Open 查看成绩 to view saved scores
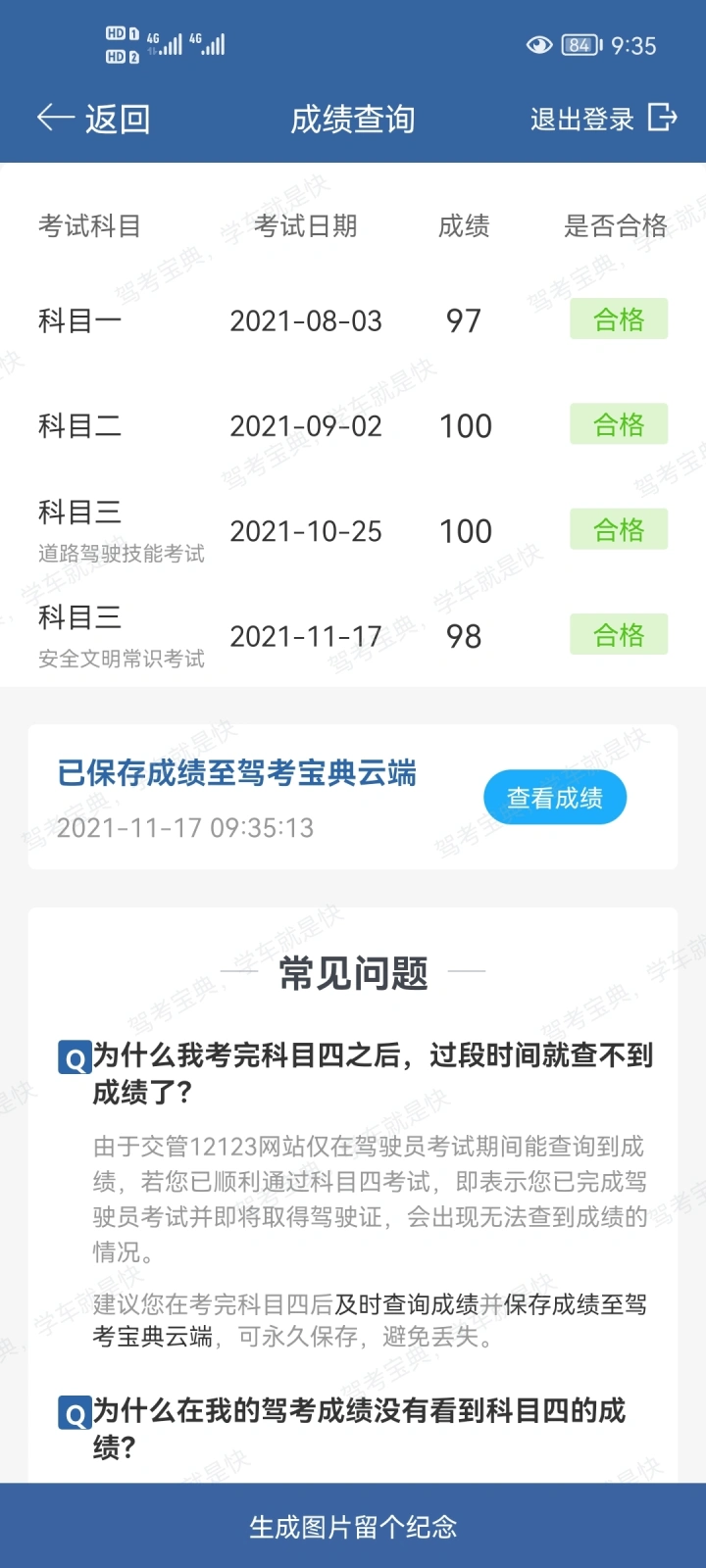This screenshot has width=706, height=1568. point(555,798)
